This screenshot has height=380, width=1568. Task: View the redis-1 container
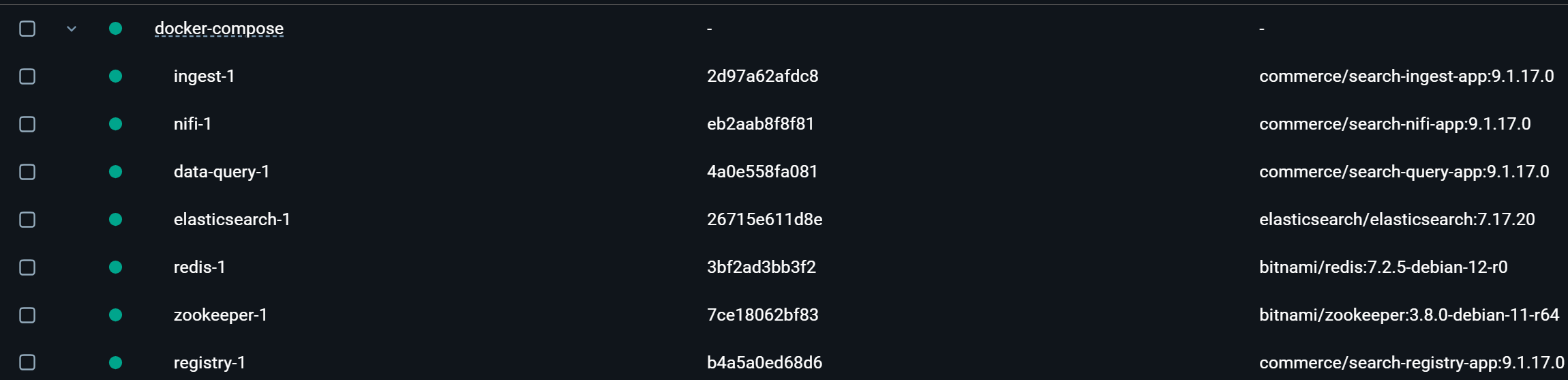click(199, 267)
